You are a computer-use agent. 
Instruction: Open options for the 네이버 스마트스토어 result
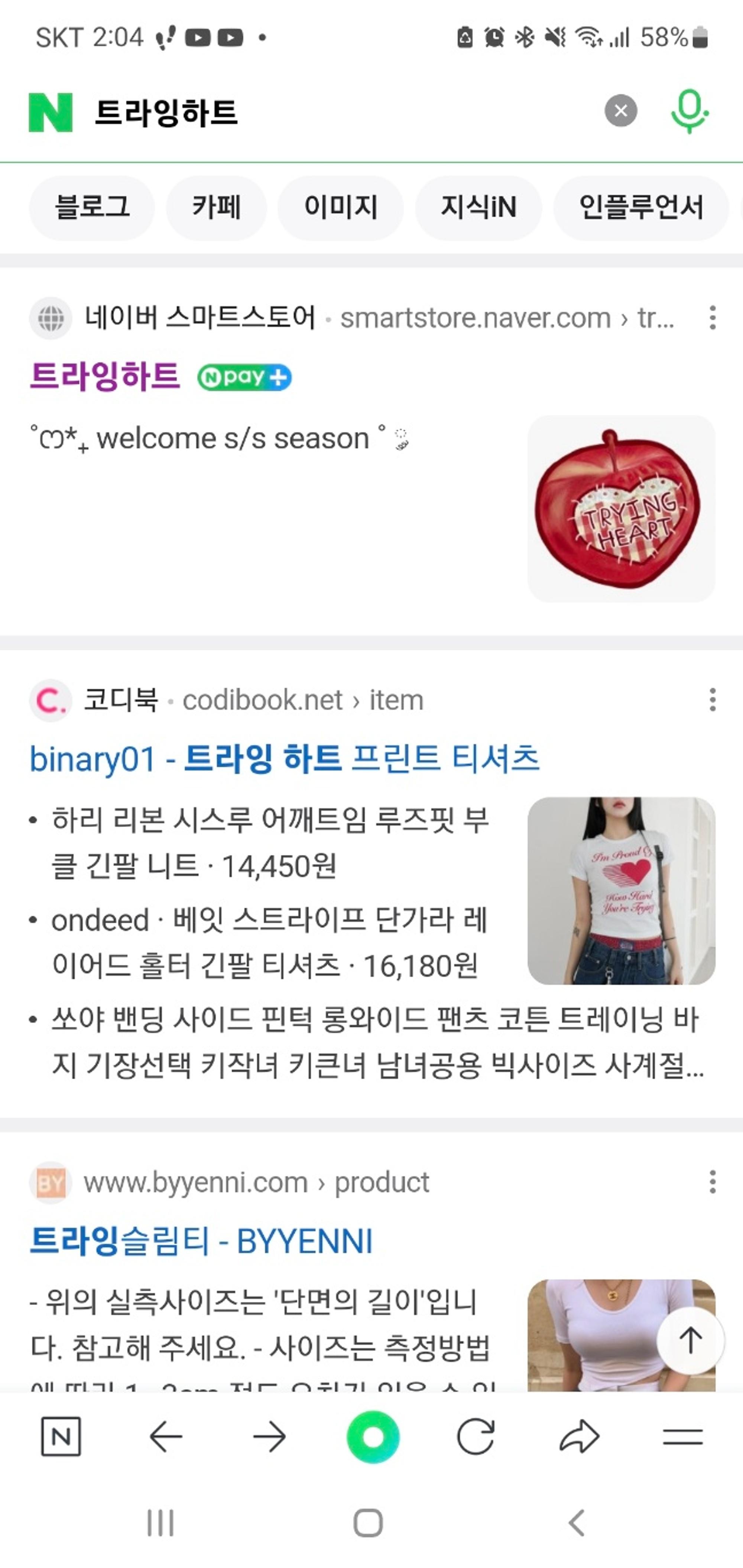712,318
